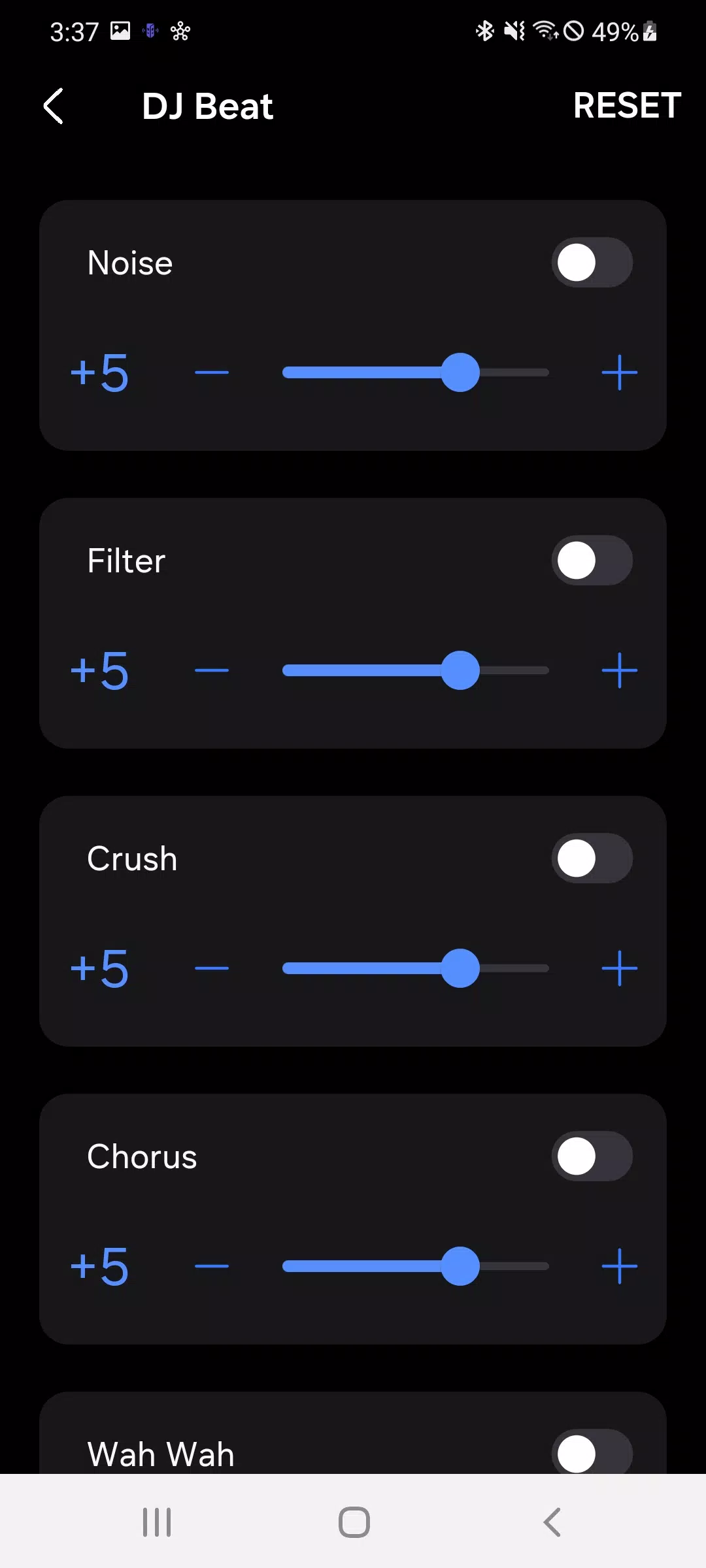Turn on the Filter effect switch

pyautogui.click(x=592, y=561)
